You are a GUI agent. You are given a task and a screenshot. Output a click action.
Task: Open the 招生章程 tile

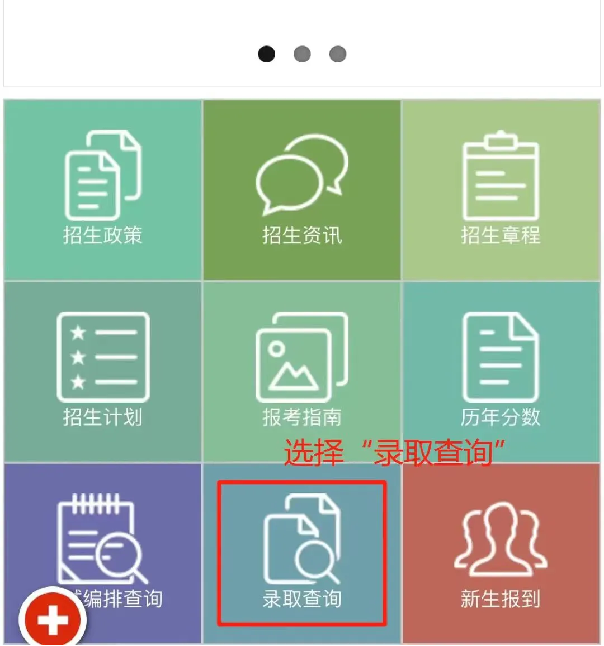coord(501,190)
